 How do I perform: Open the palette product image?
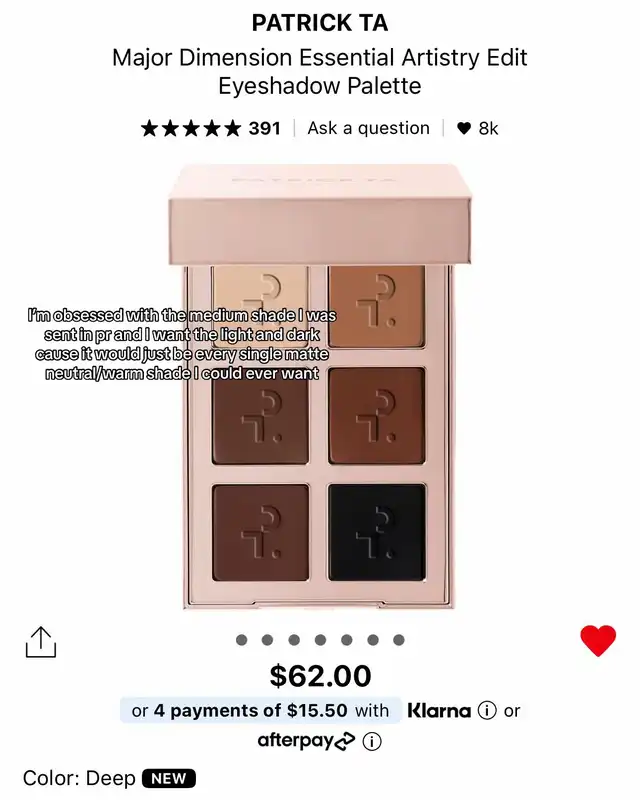pyautogui.click(x=319, y=400)
